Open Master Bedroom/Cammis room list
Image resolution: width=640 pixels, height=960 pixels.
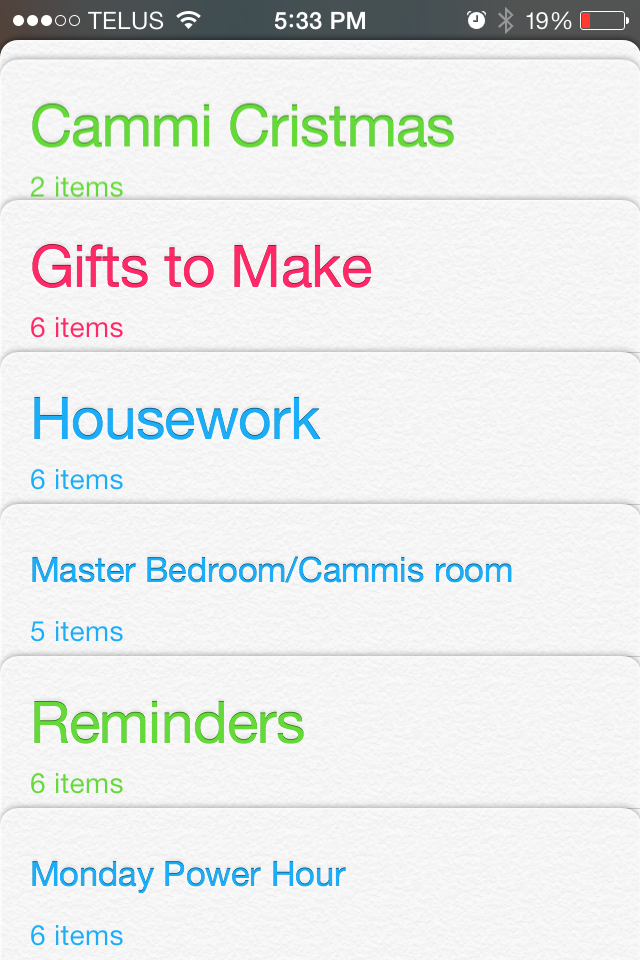click(x=271, y=571)
